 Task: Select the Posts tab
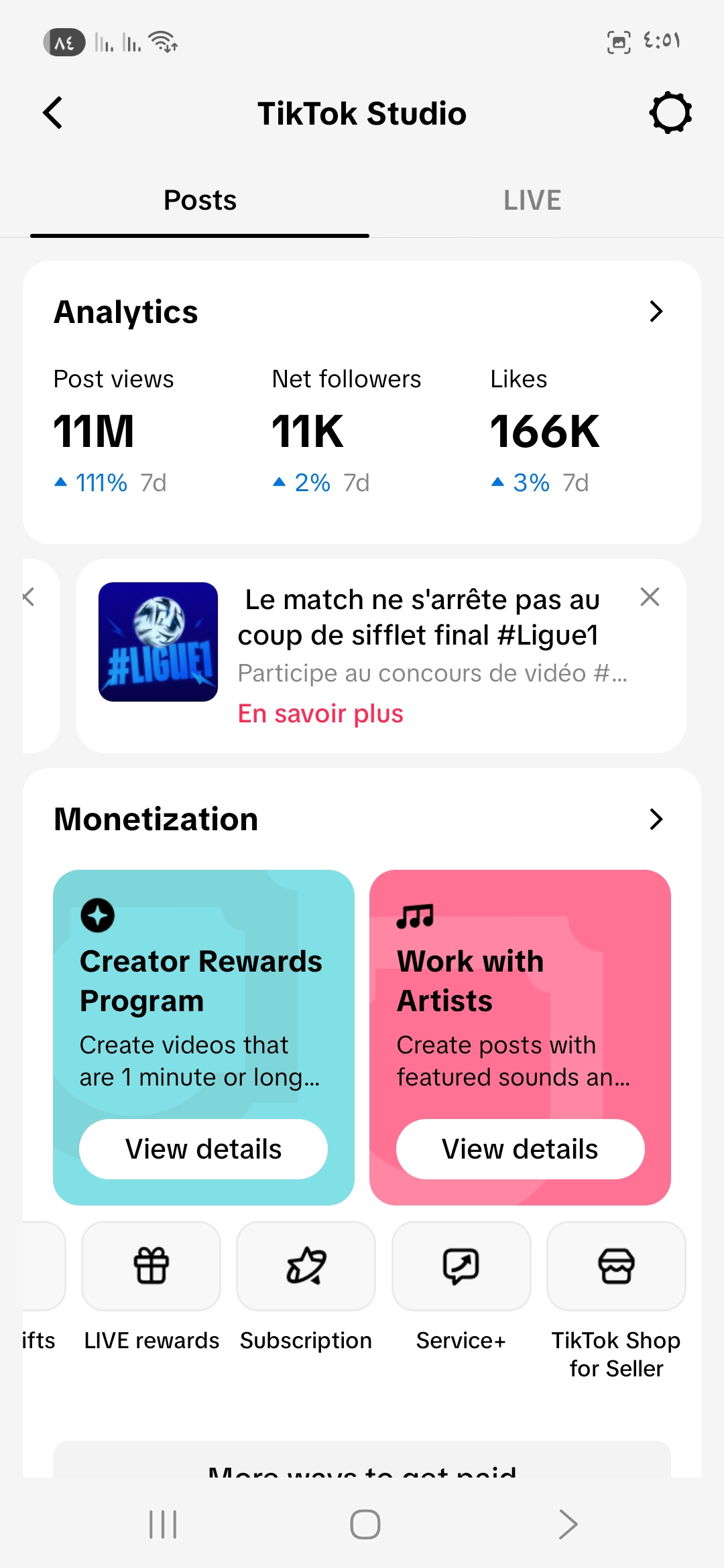click(200, 200)
